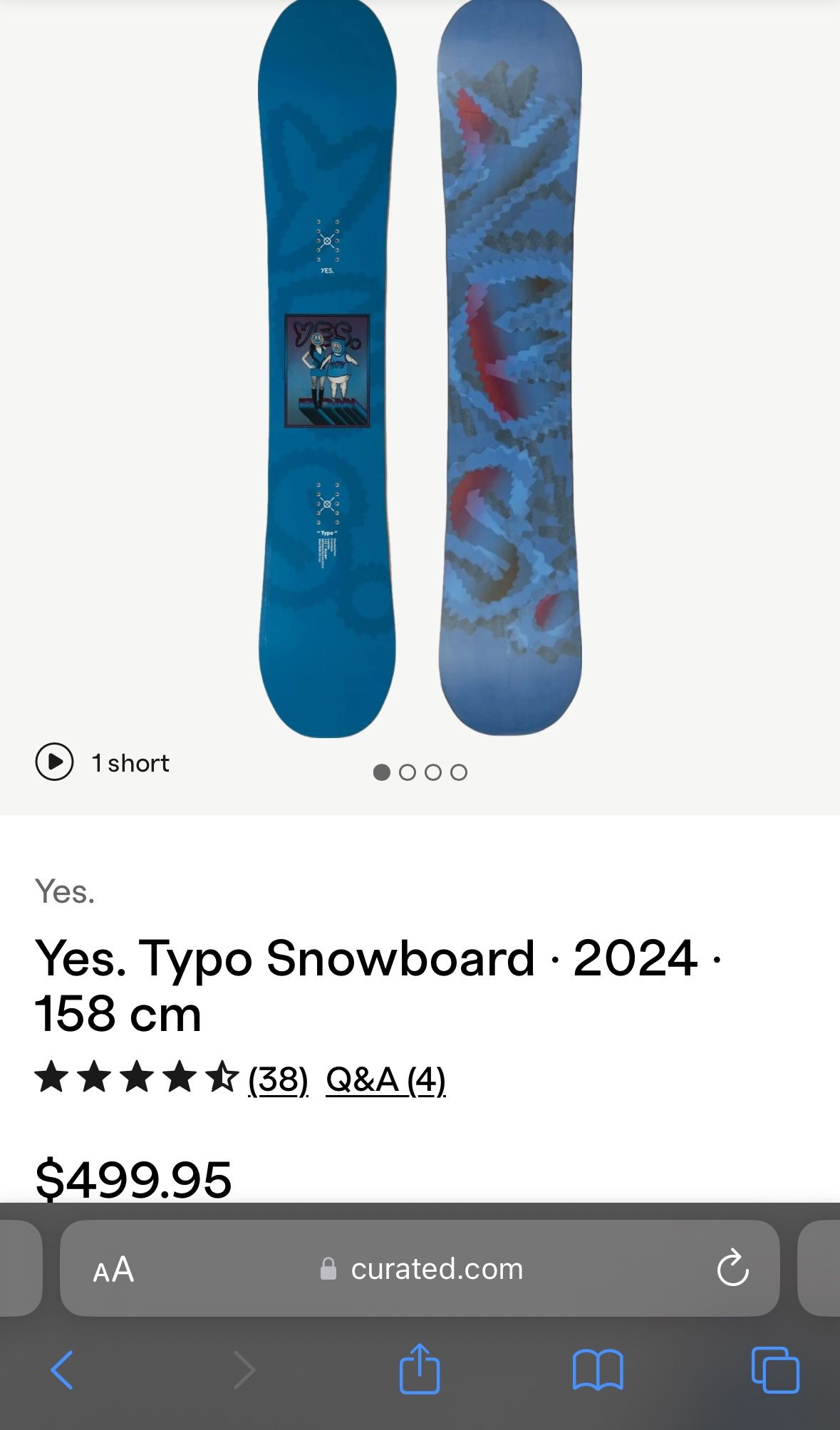Go back to the previous page
The width and height of the screenshot is (840, 1430).
[62, 1369]
